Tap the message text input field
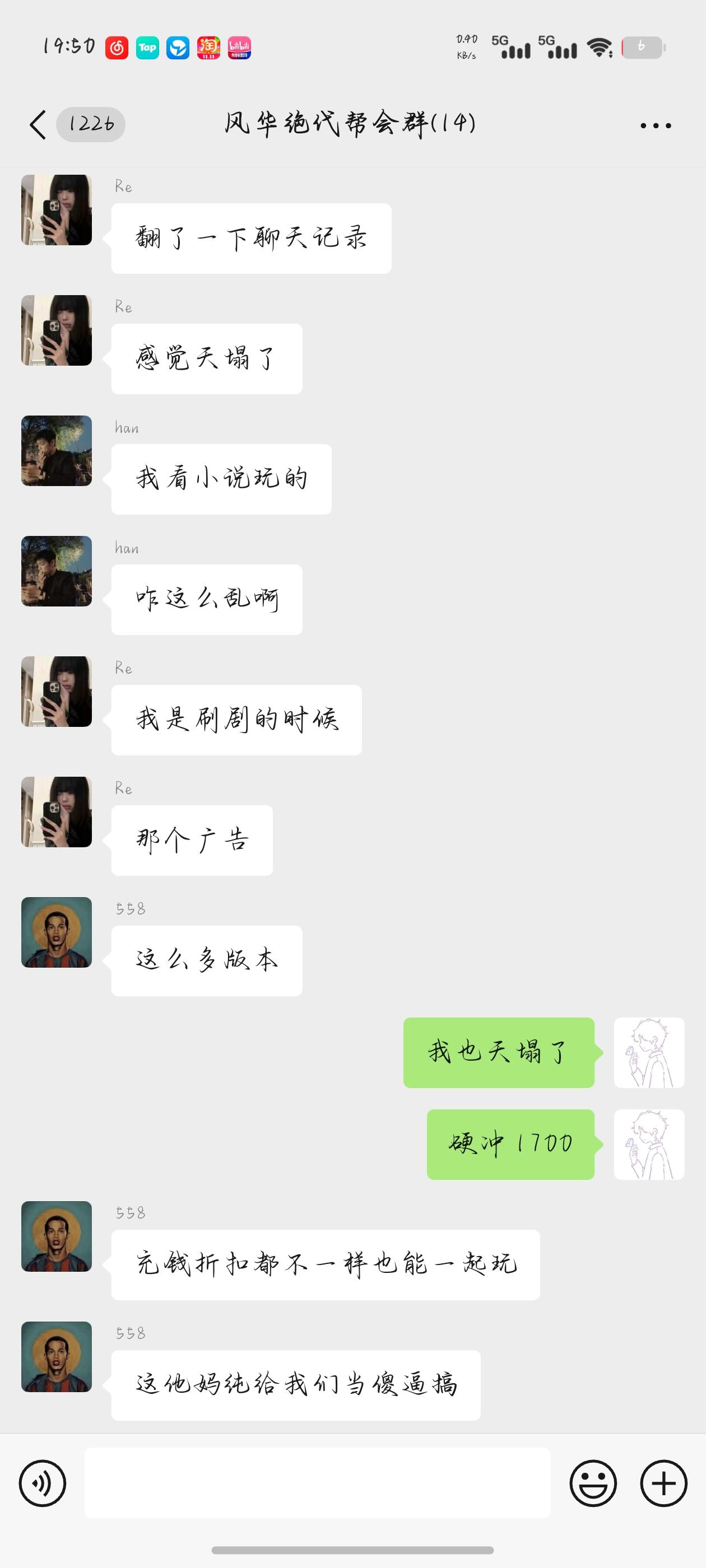The height and width of the screenshot is (1568, 706). (x=318, y=1483)
